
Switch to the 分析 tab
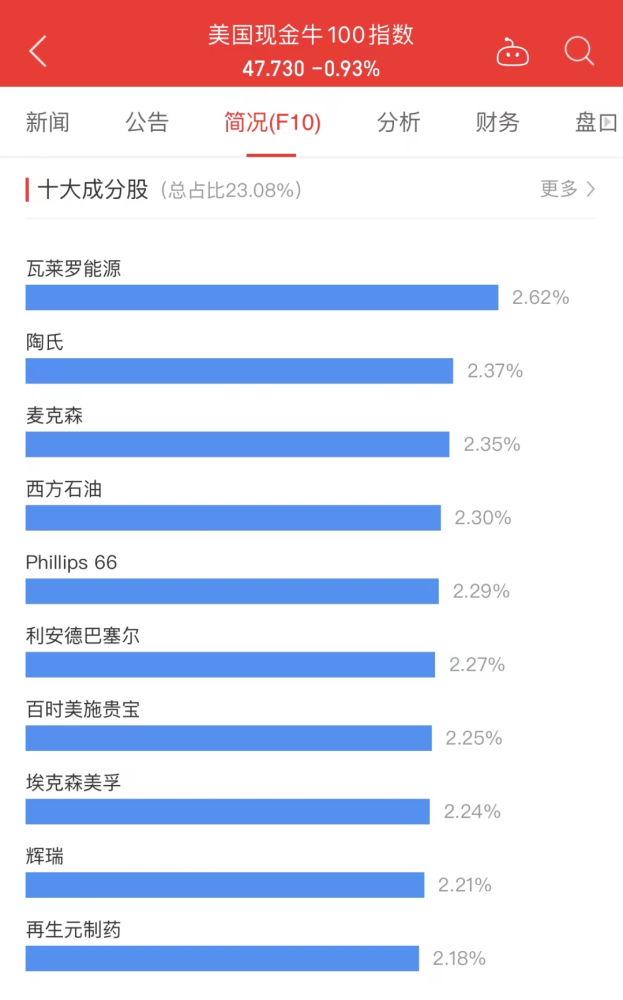(x=399, y=122)
